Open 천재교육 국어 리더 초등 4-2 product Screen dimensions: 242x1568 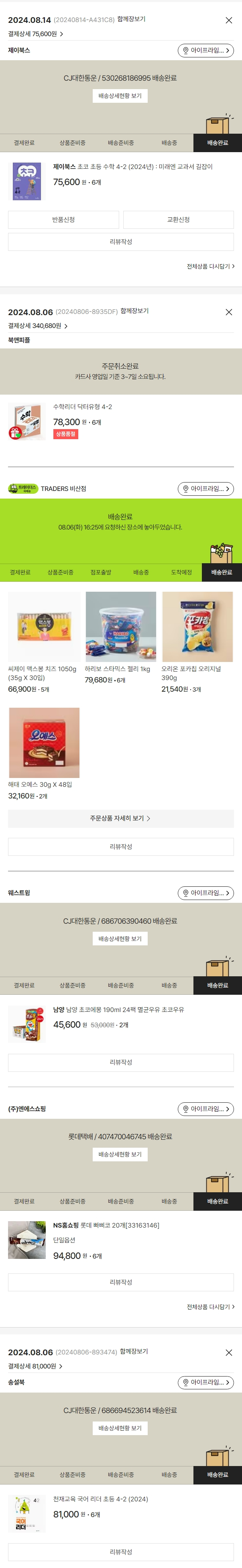tap(100, 1499)
